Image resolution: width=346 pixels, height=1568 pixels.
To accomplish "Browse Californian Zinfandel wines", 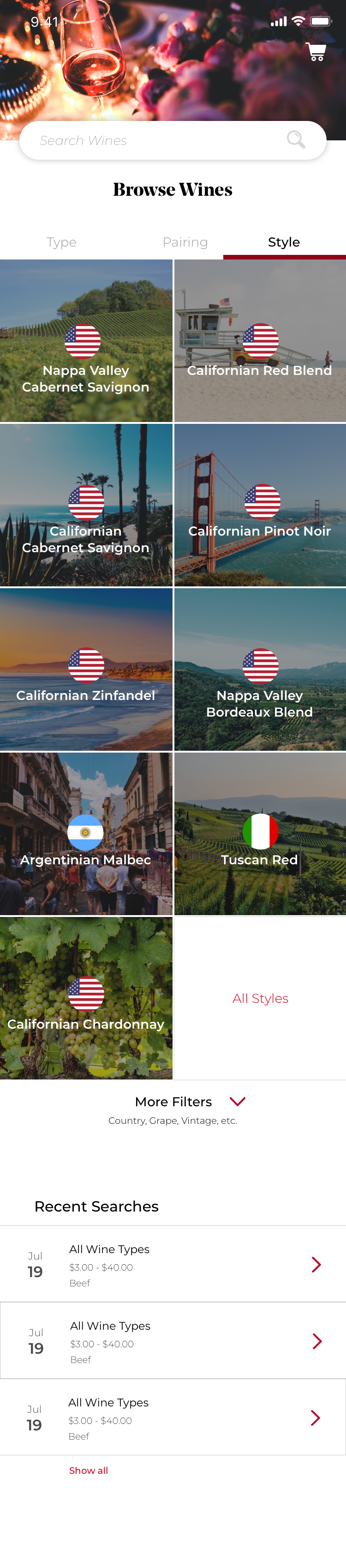I will (x=86, y=669).
